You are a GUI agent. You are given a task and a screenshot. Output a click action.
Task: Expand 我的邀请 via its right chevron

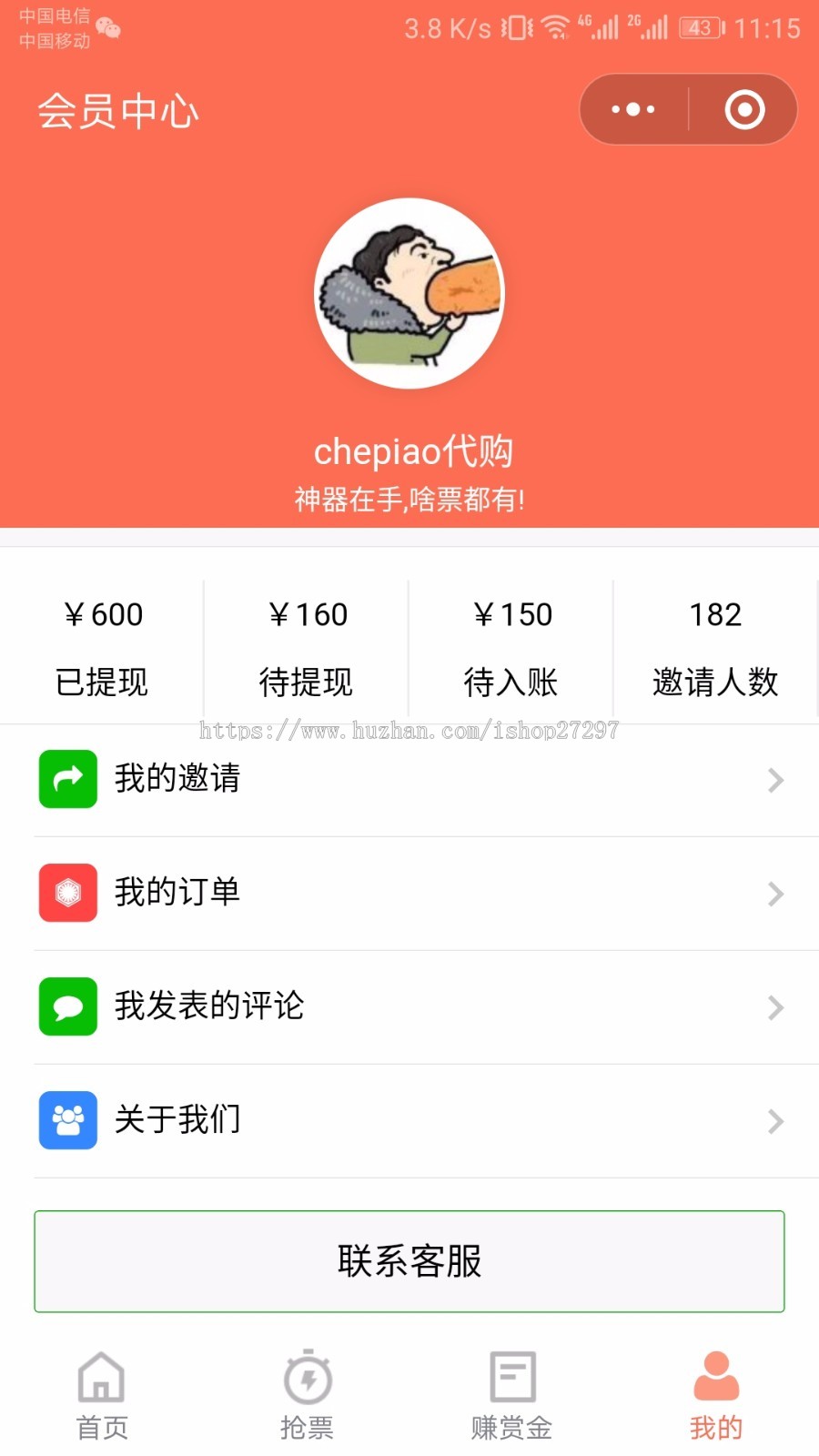pyautogui.click(x=775, y=780)
